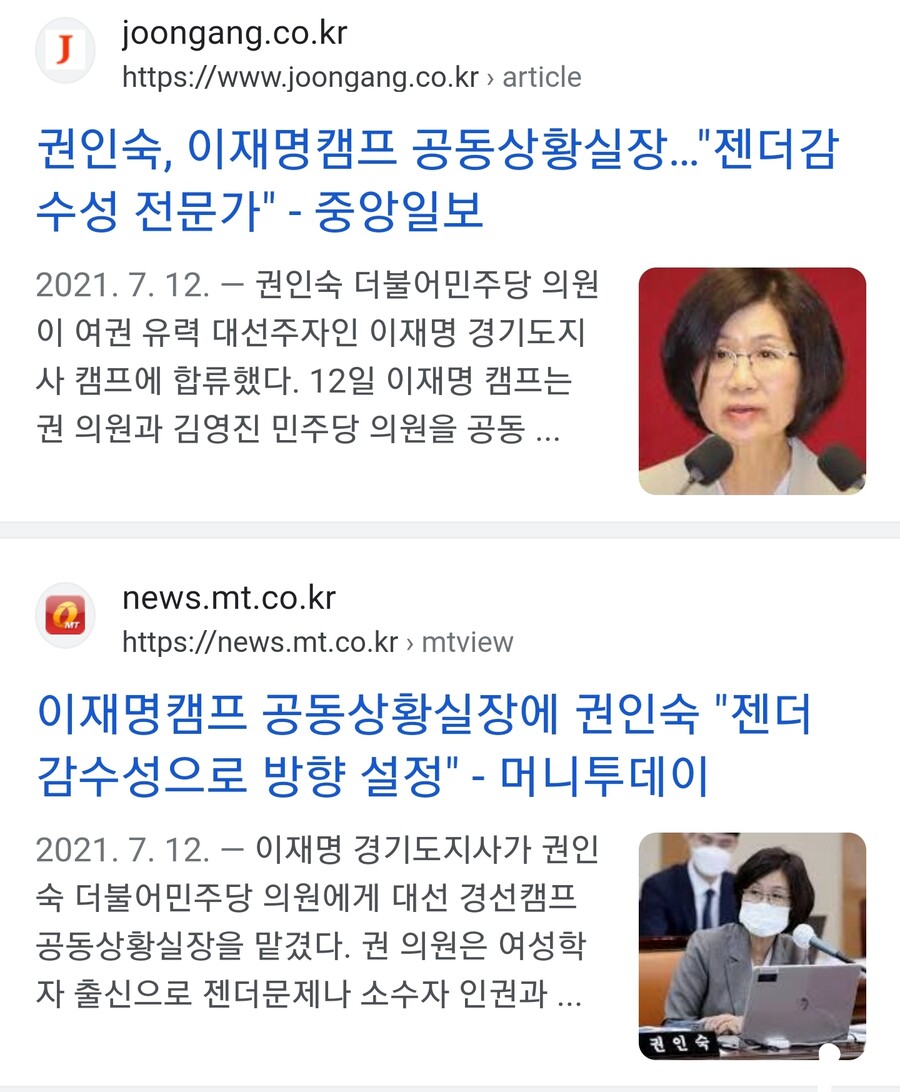The image size is (900, 1092).
Task: Click the "- 중앙일보" suffix in the headline
Action: click(x=400, y=210)
